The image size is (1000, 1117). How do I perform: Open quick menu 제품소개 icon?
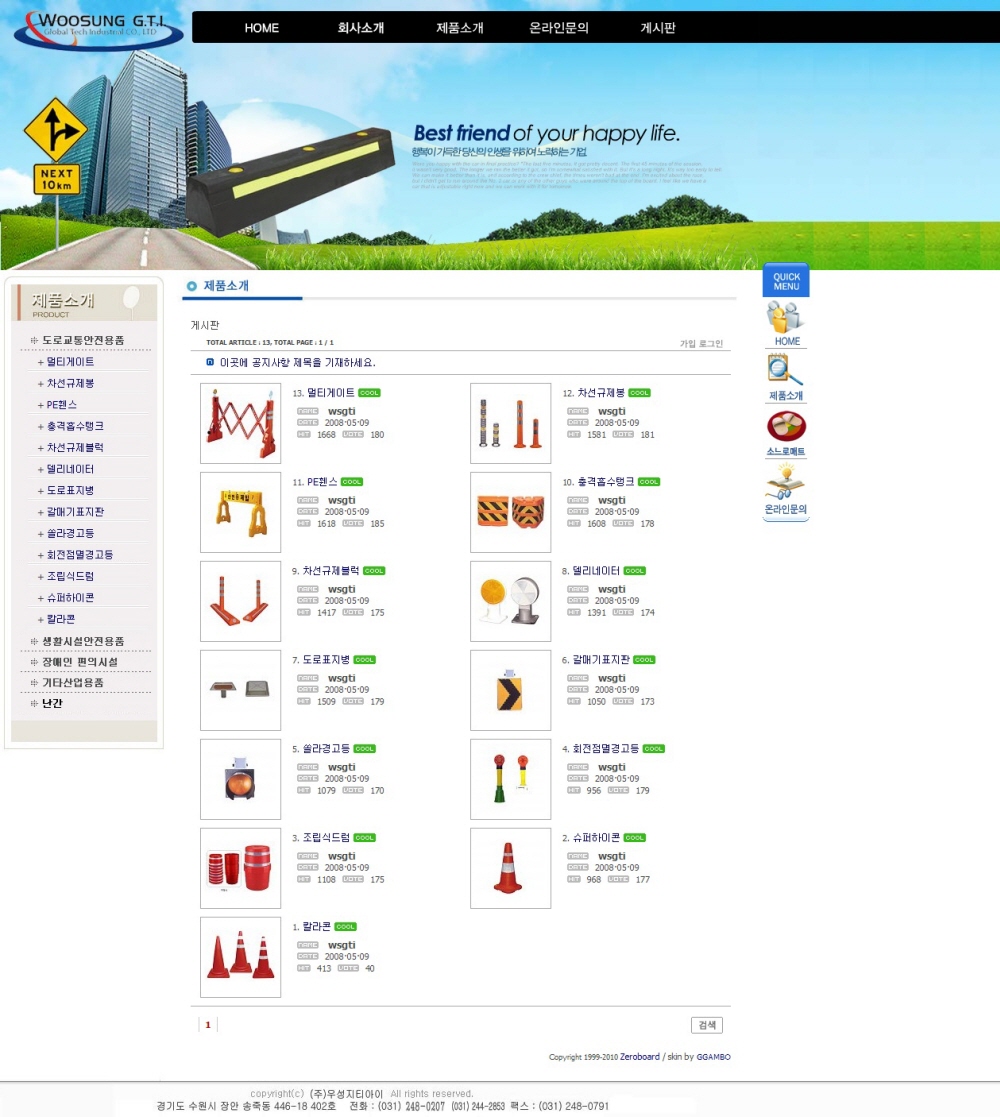click(x=786, y=378)
